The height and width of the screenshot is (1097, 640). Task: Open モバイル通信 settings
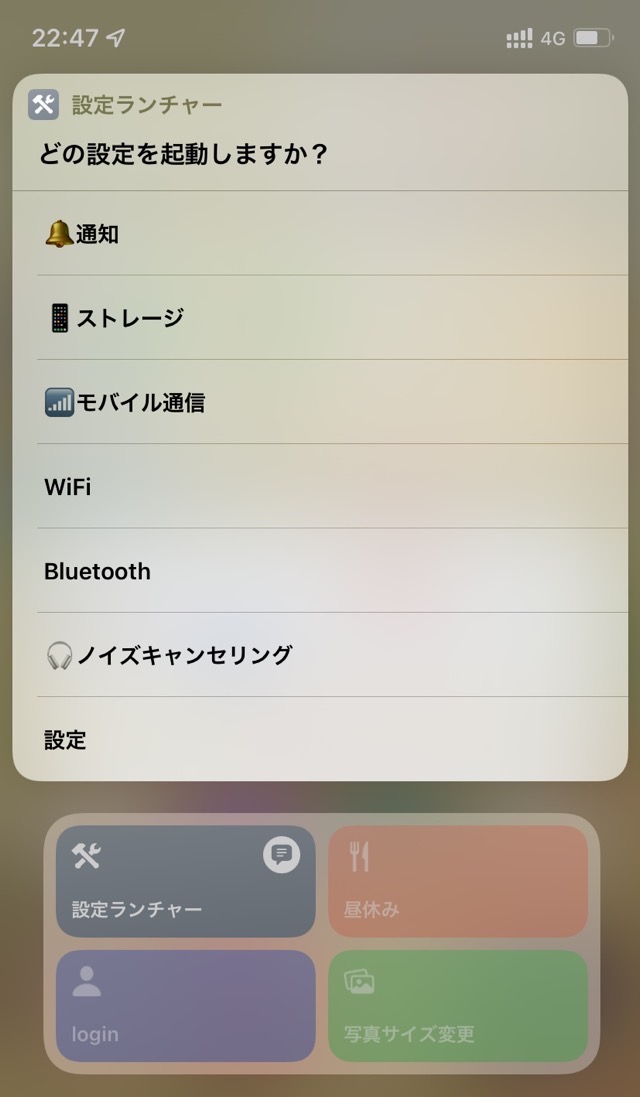pyautogui.click(x=320, y=402)
